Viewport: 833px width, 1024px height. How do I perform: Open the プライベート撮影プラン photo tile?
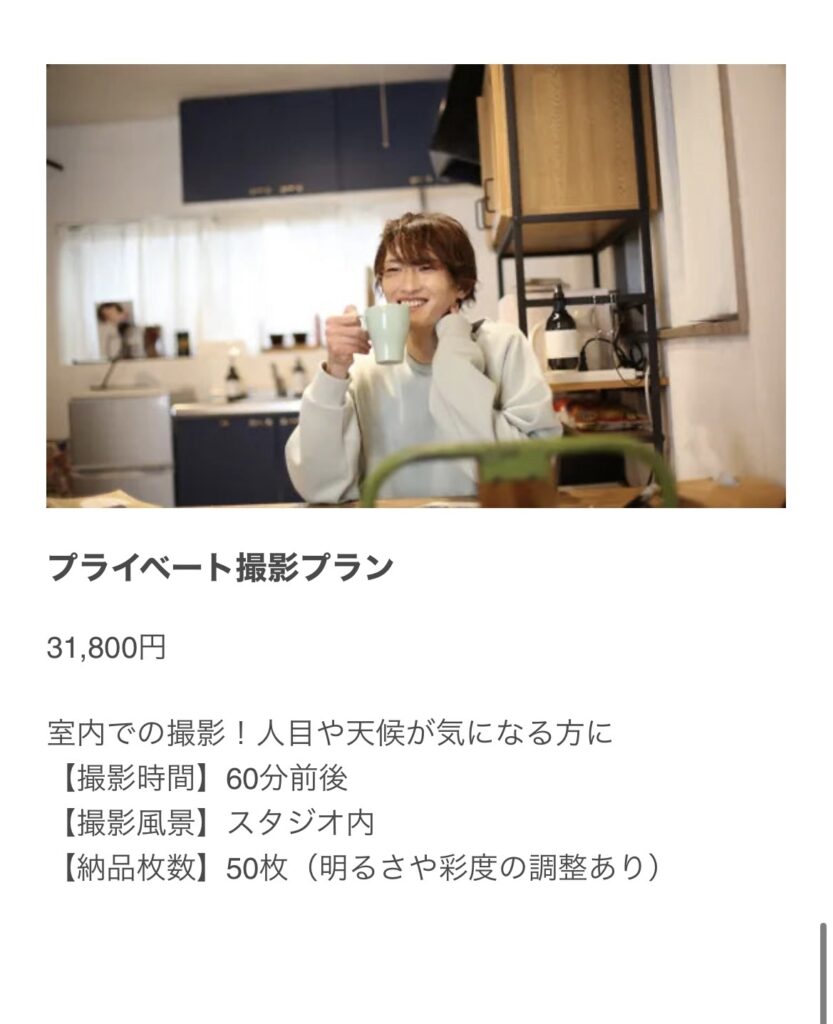415,286
